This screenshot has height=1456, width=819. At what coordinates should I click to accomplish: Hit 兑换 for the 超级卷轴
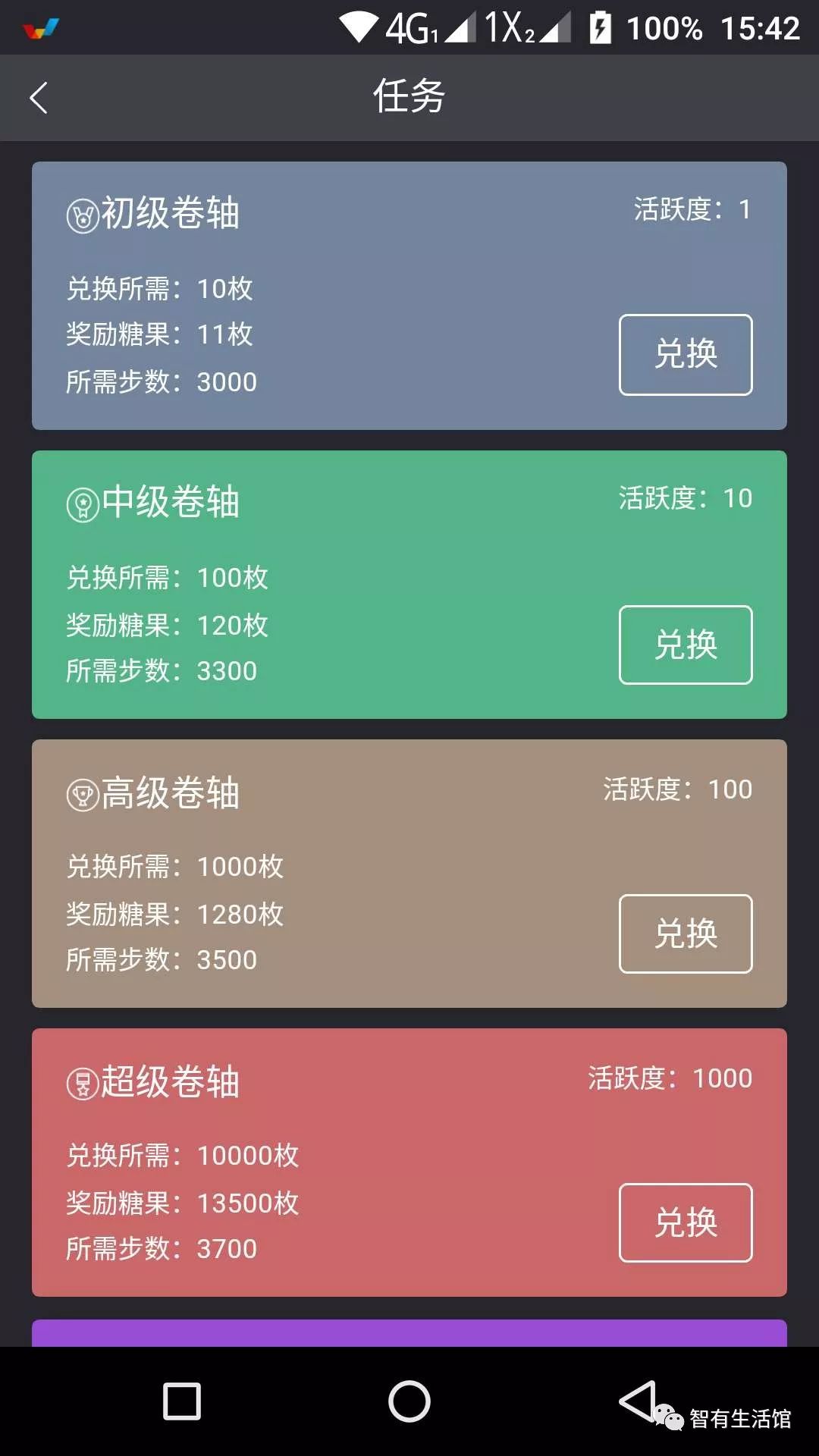686,1222
